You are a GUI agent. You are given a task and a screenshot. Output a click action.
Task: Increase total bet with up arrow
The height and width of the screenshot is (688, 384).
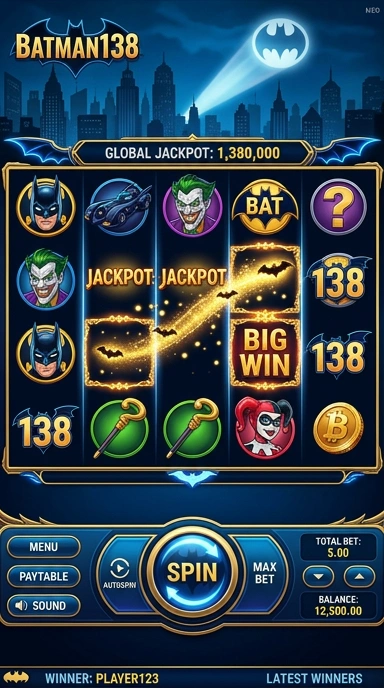359,576
